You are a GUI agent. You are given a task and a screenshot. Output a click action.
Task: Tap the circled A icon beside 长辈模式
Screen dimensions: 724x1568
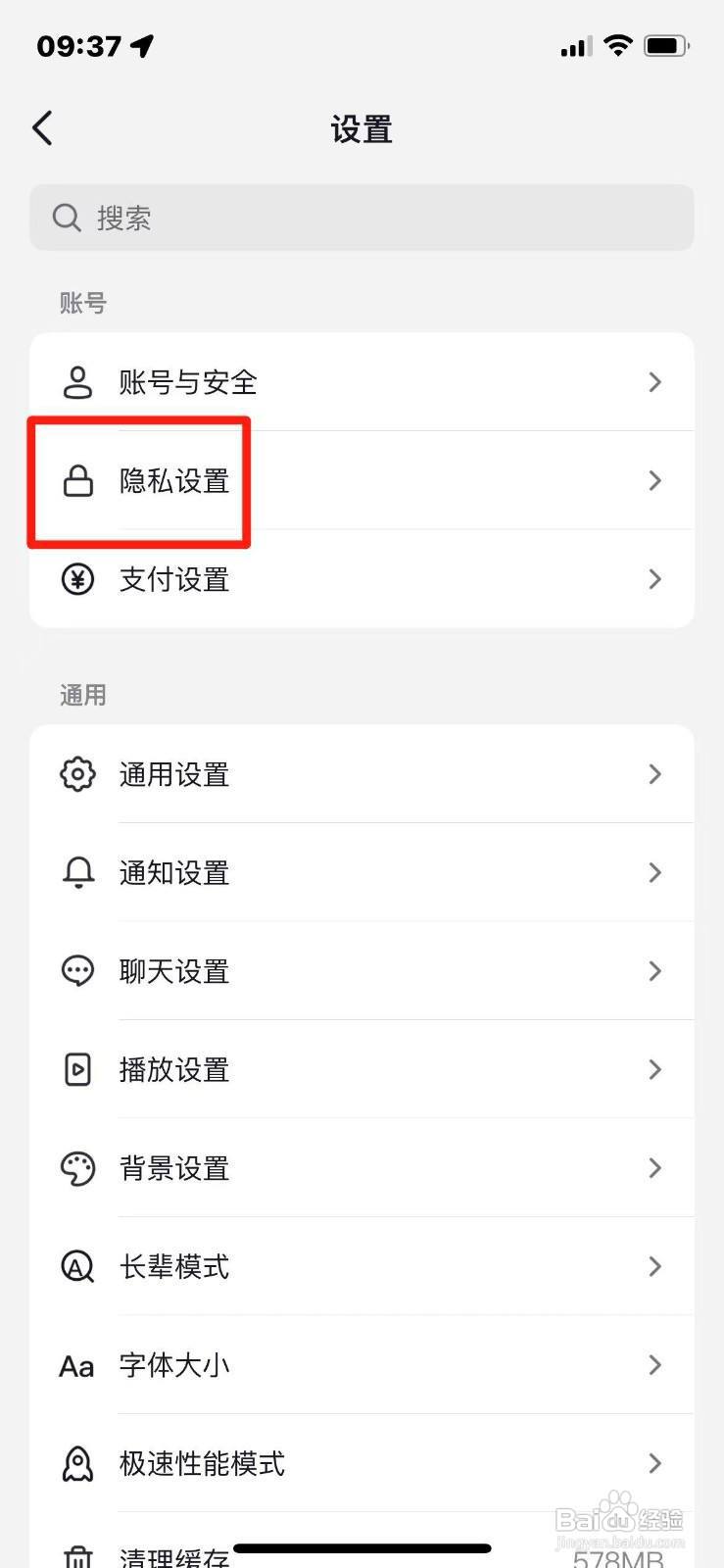coord(77,1266)
